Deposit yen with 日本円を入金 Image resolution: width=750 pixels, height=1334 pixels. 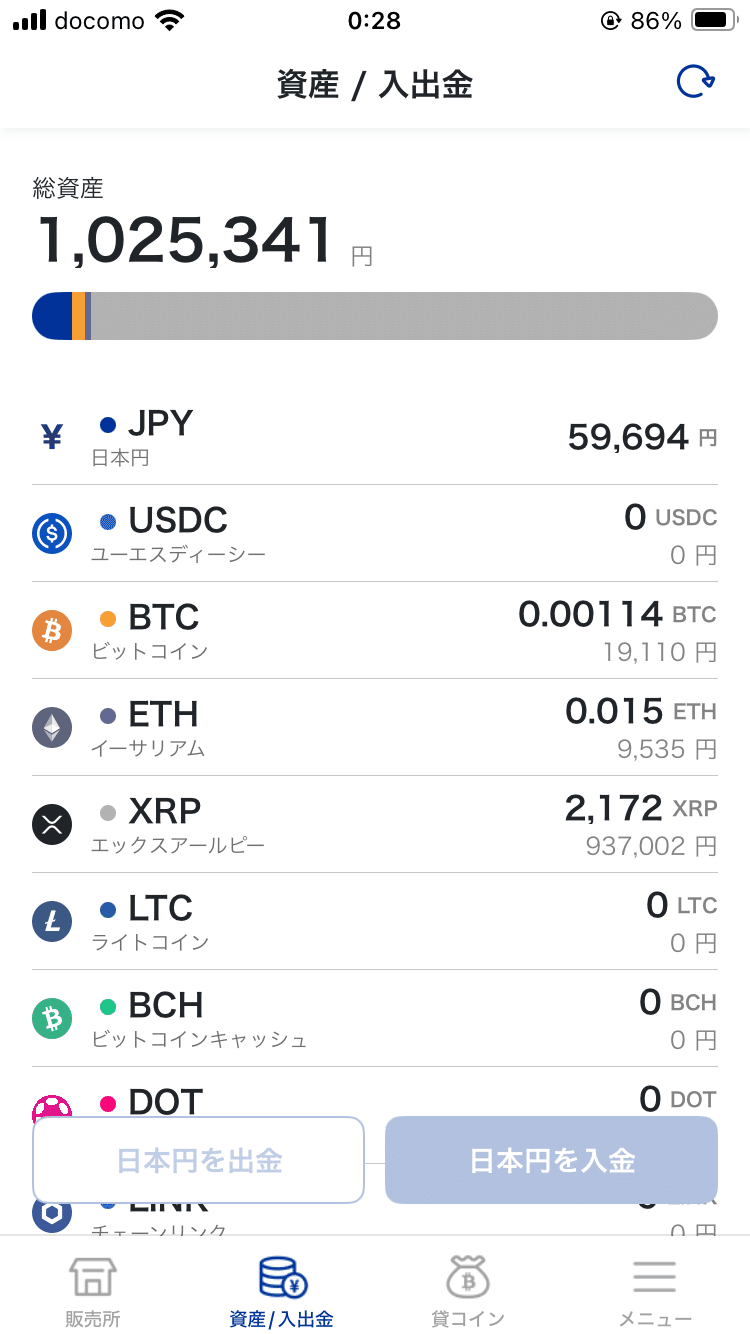click(551, 1160)
